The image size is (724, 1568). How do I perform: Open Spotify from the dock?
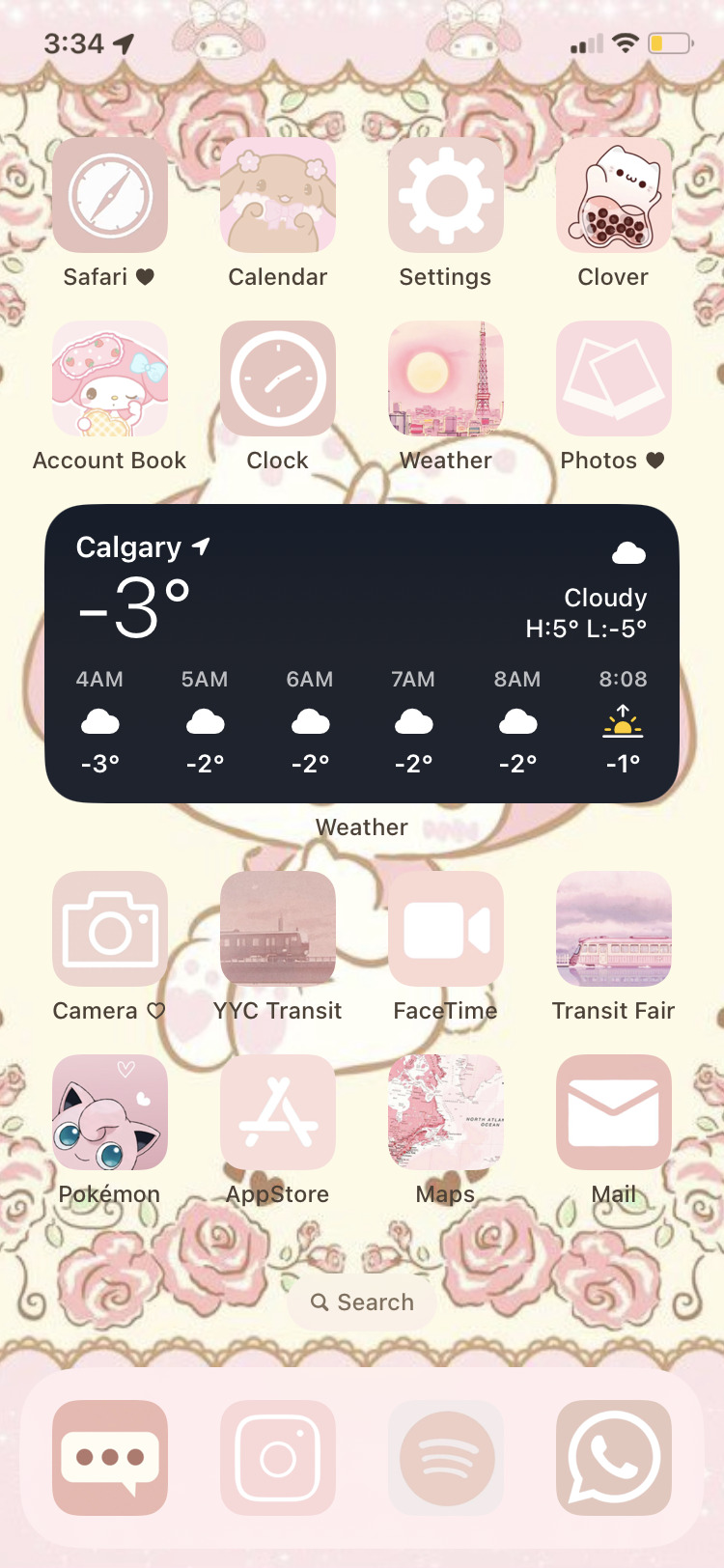point(446,1458)
